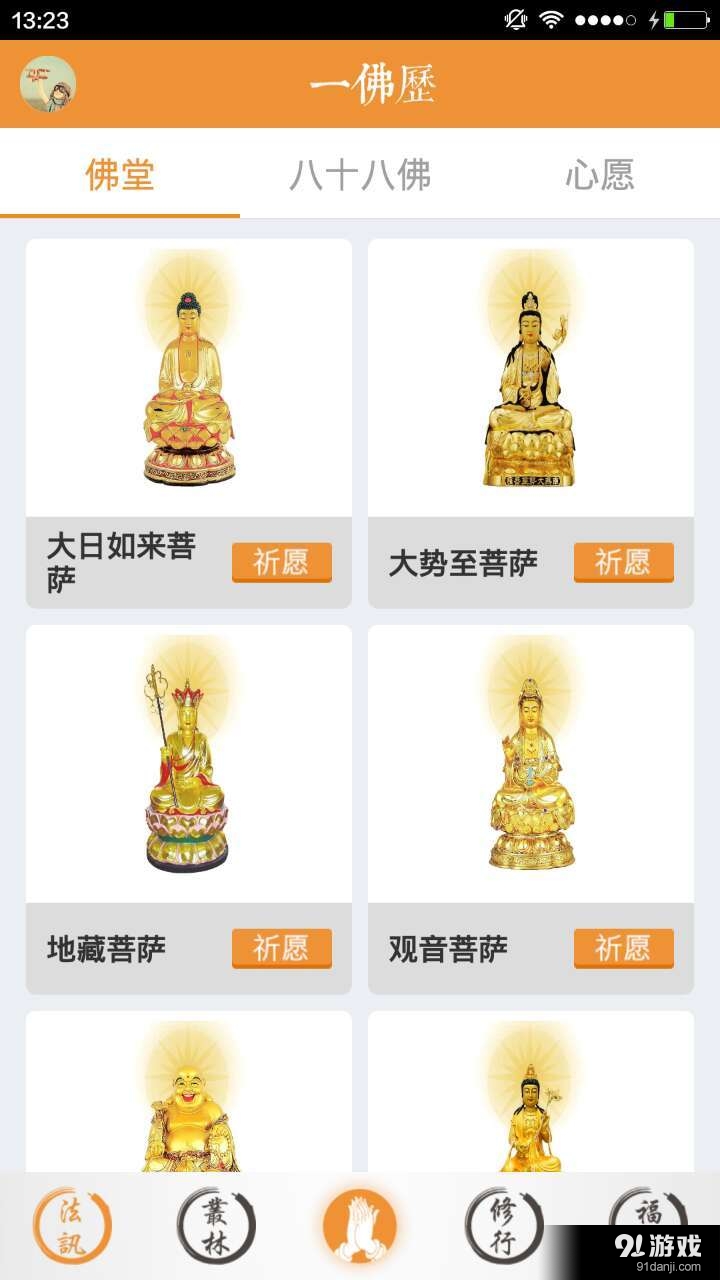This screenshot has width=720, height=1280.
Task: Tap 祈愿 for 地藏菩萨
Action: point(281,948)
